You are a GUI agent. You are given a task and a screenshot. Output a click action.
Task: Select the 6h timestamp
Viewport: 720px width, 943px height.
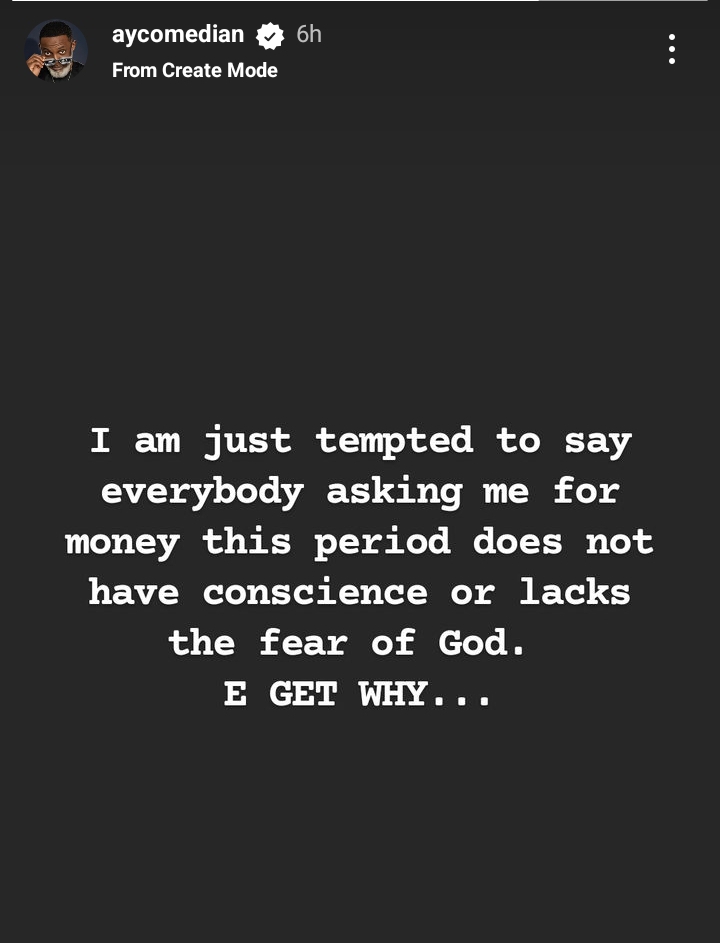click(x=310, y=34)
